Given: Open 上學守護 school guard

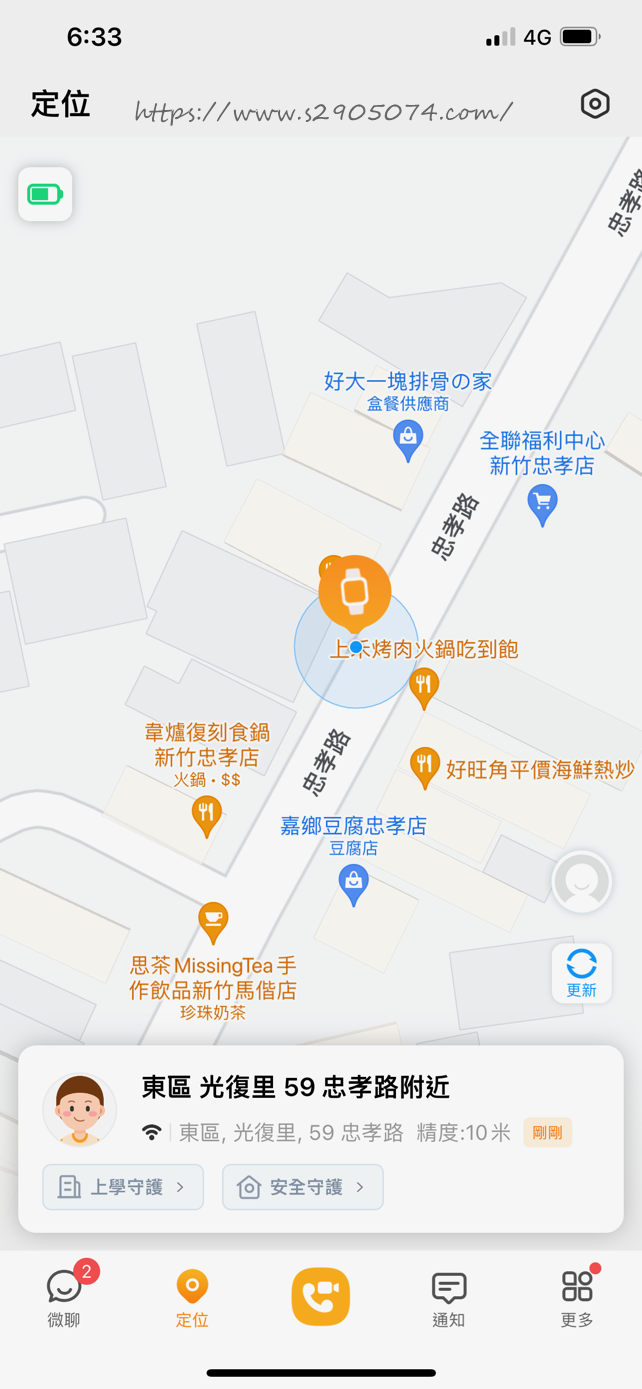Looking at the screenshot, I should 123,1187.
